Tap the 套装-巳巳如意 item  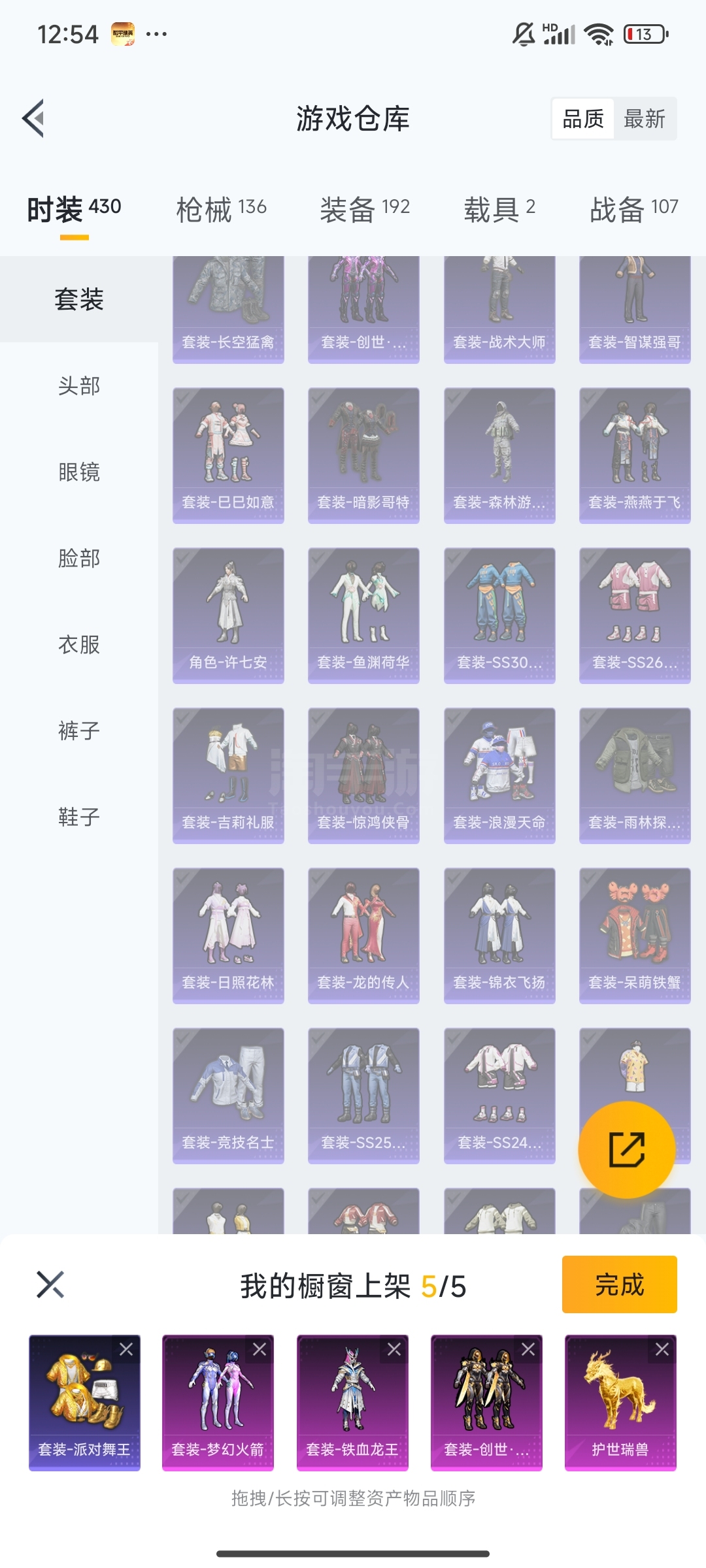click(228, 455)
